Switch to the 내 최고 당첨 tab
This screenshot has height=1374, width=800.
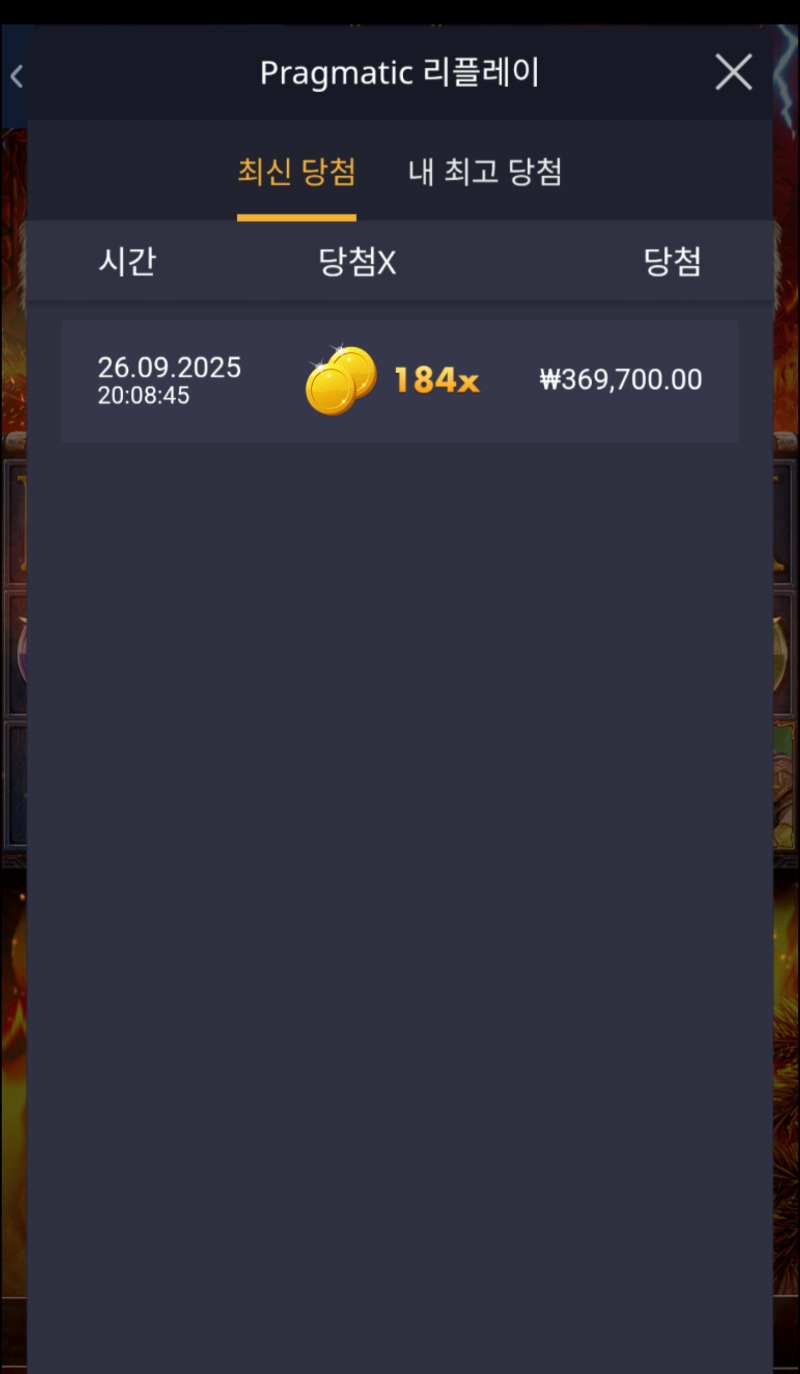pos(485,172)
